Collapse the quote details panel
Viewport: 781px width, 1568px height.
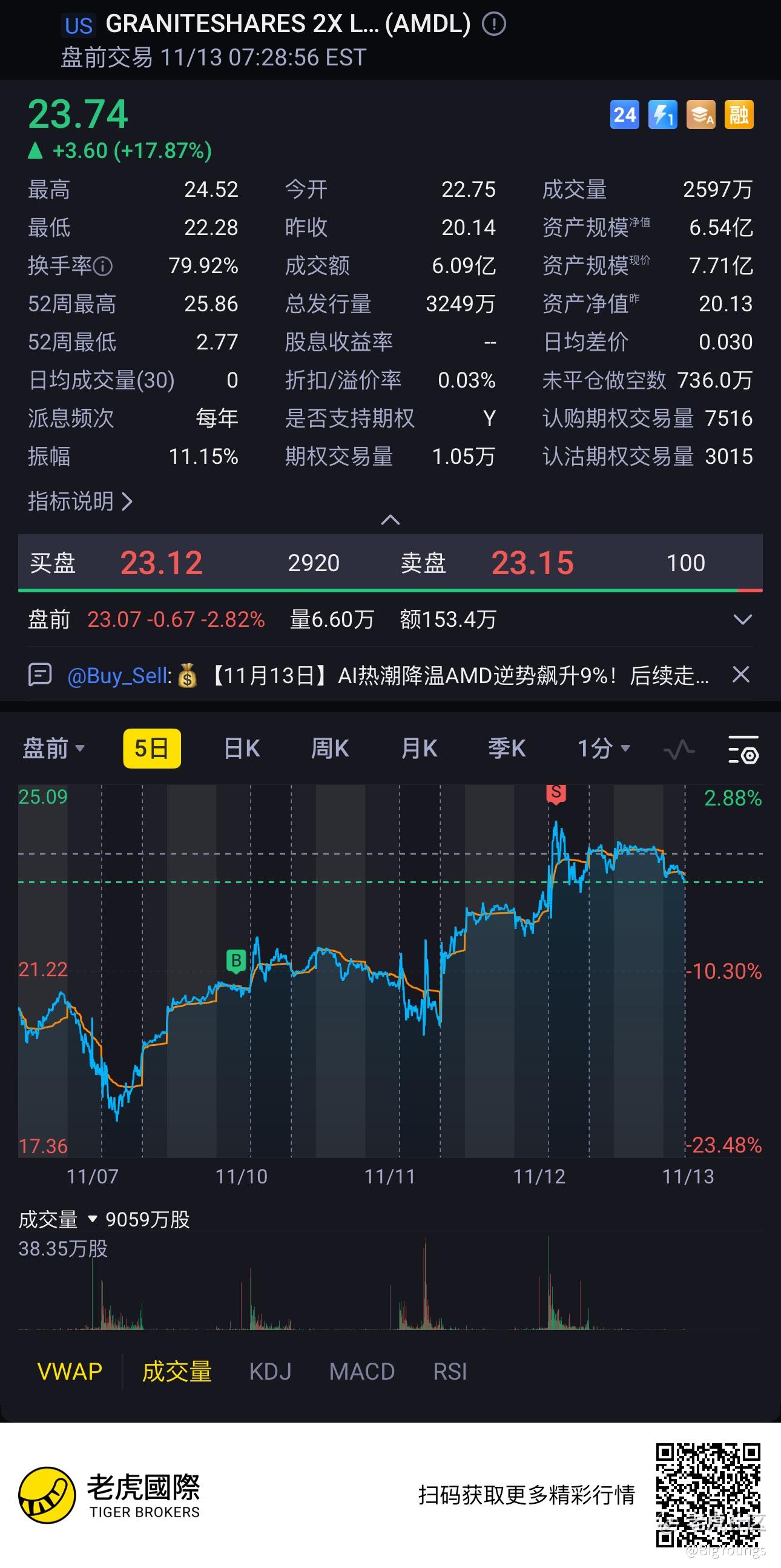coord(390,520)
